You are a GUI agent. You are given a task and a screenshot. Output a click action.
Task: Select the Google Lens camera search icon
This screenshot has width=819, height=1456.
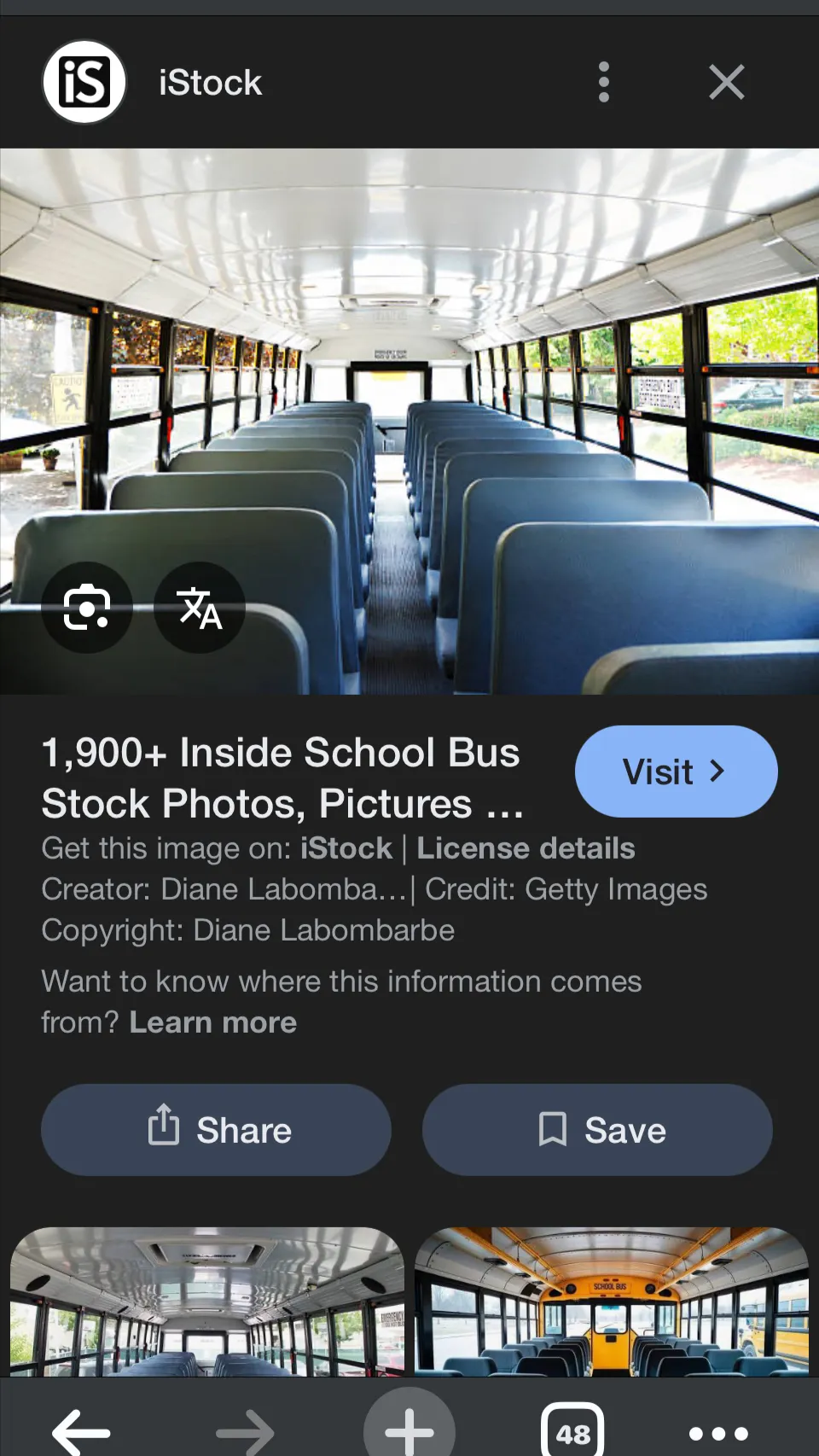tap(86, 608)
